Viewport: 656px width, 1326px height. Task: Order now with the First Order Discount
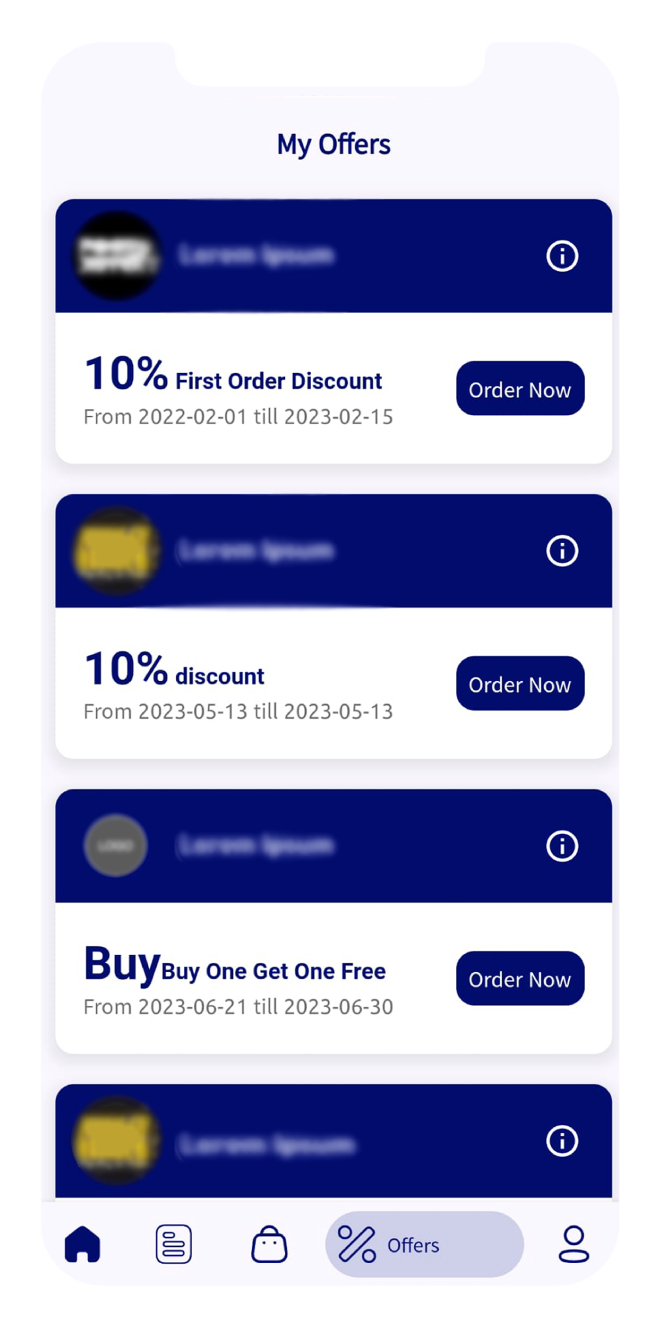pyautogui.click(x=520, y=389)
